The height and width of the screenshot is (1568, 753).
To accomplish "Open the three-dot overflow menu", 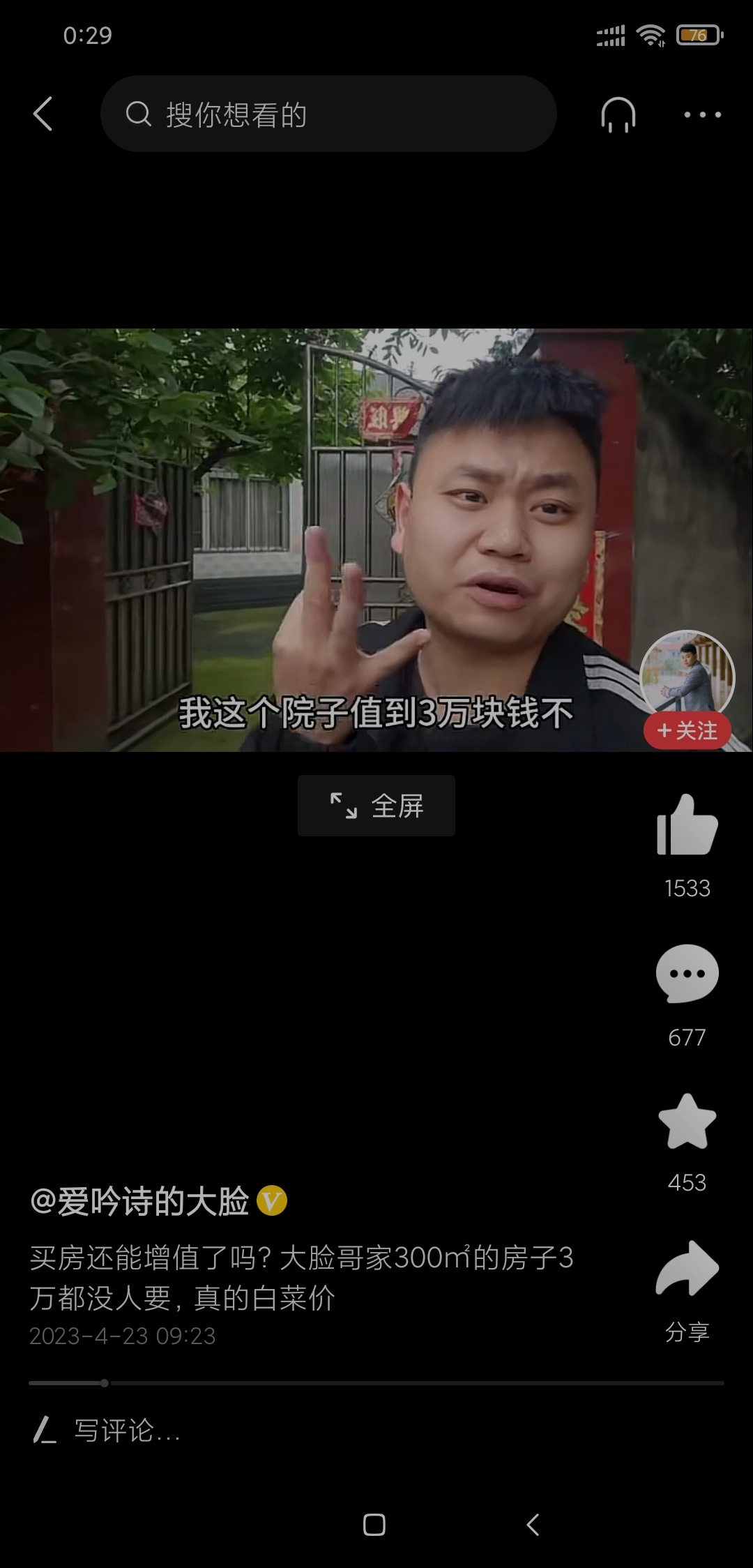I will (702, 114).
